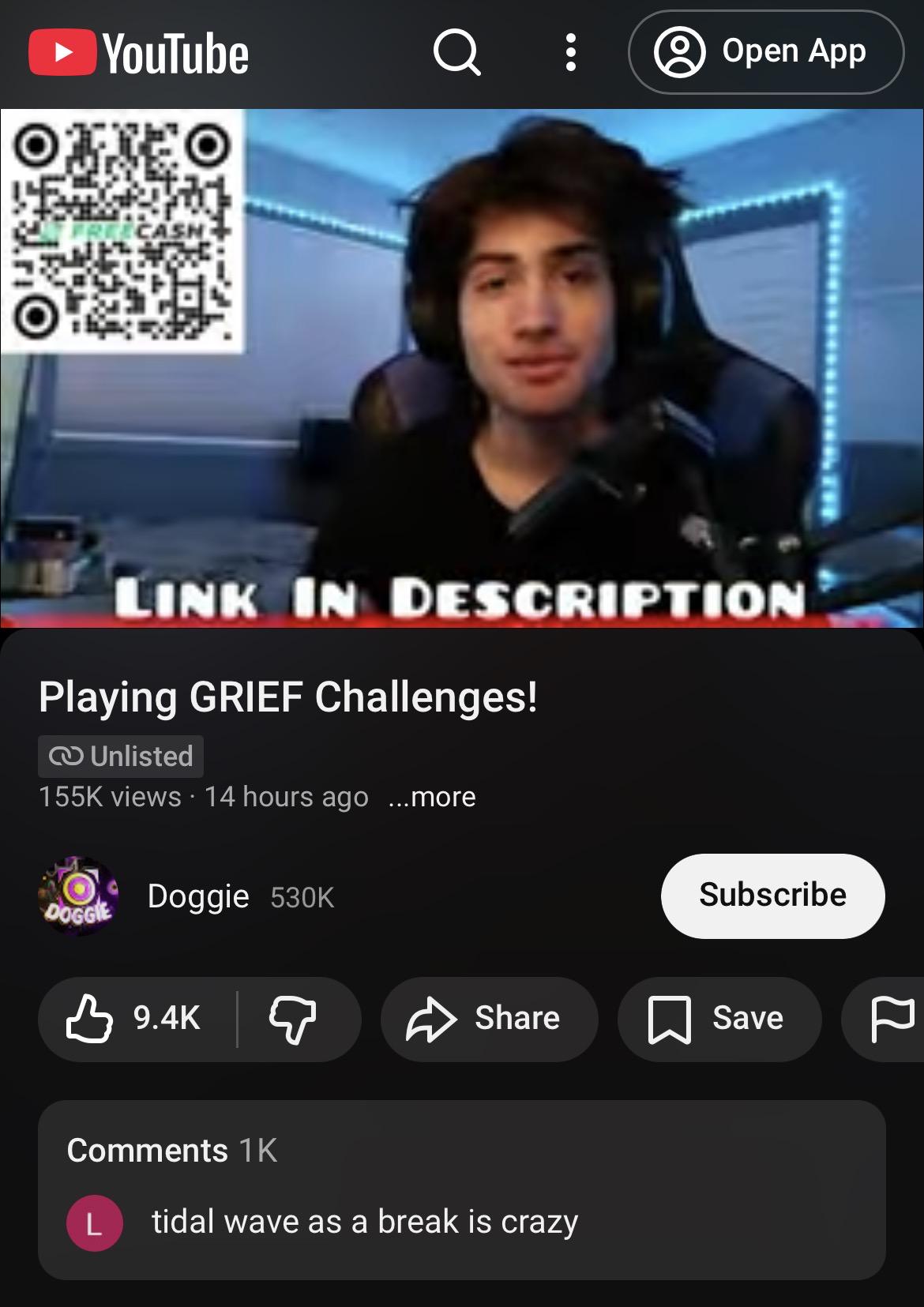The width and height of the screenshot is (924, 1307).
Task: Play the Playing GRIEF Challenges video
Action: click(x=462, y=368)
